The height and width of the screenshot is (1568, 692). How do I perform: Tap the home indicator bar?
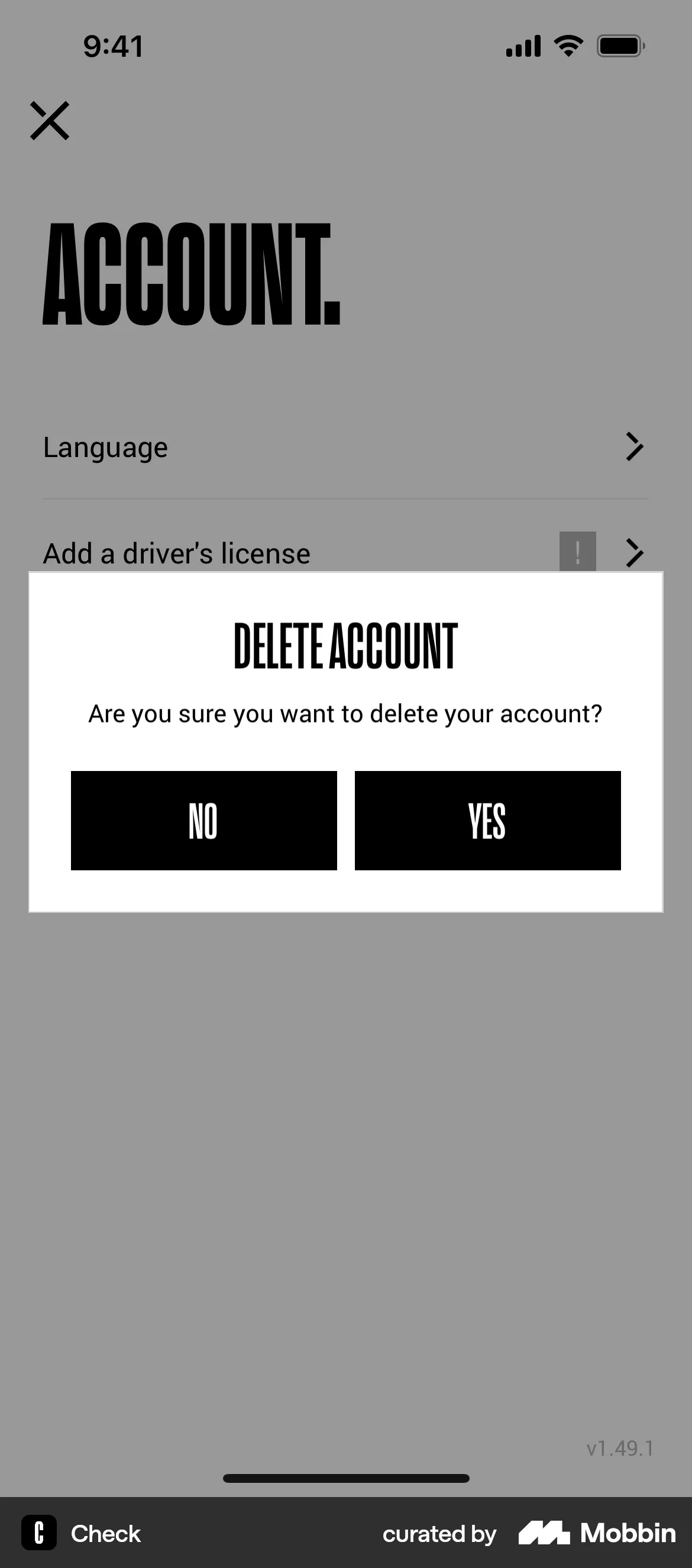click(x=346, y=1478)
